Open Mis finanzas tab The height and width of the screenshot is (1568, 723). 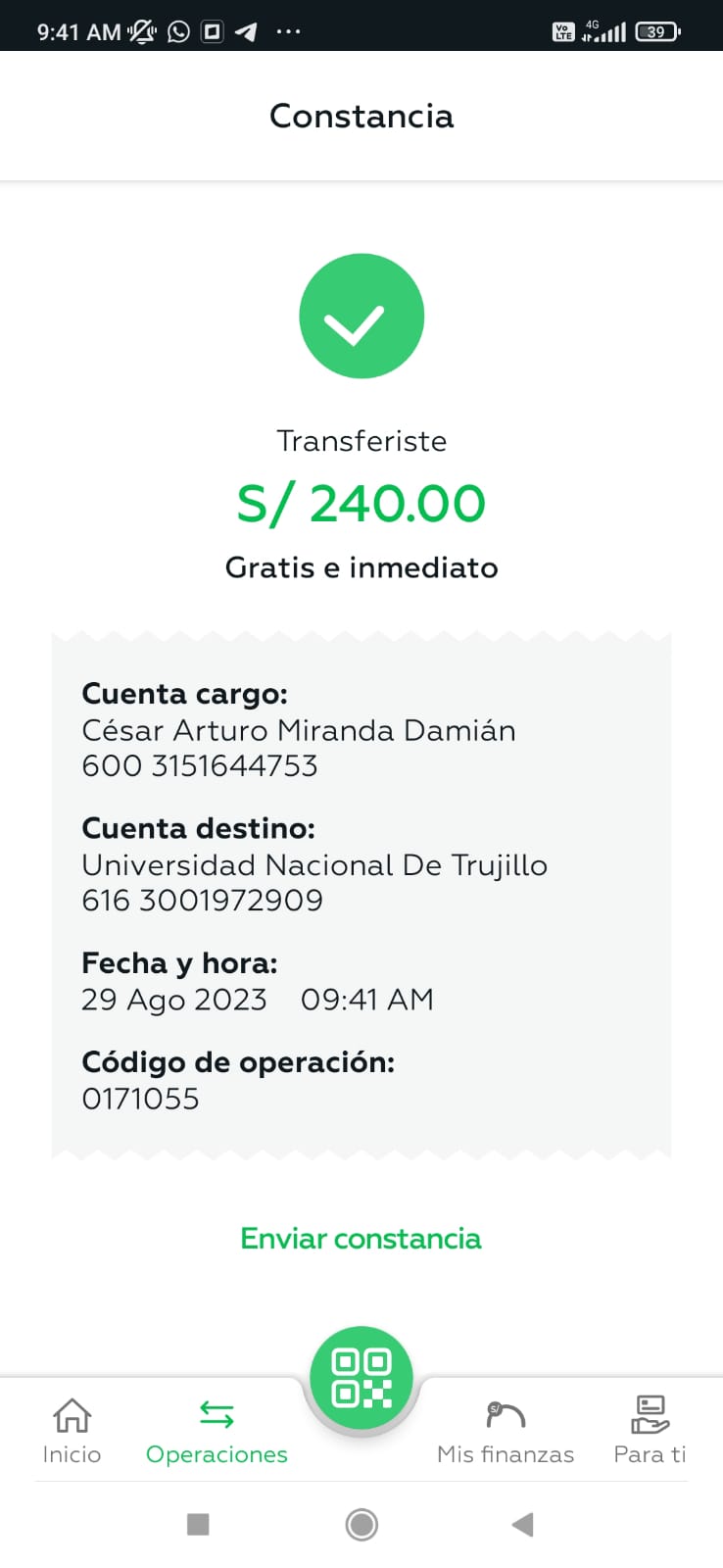pyautogui.click(x=506, y=1431)
